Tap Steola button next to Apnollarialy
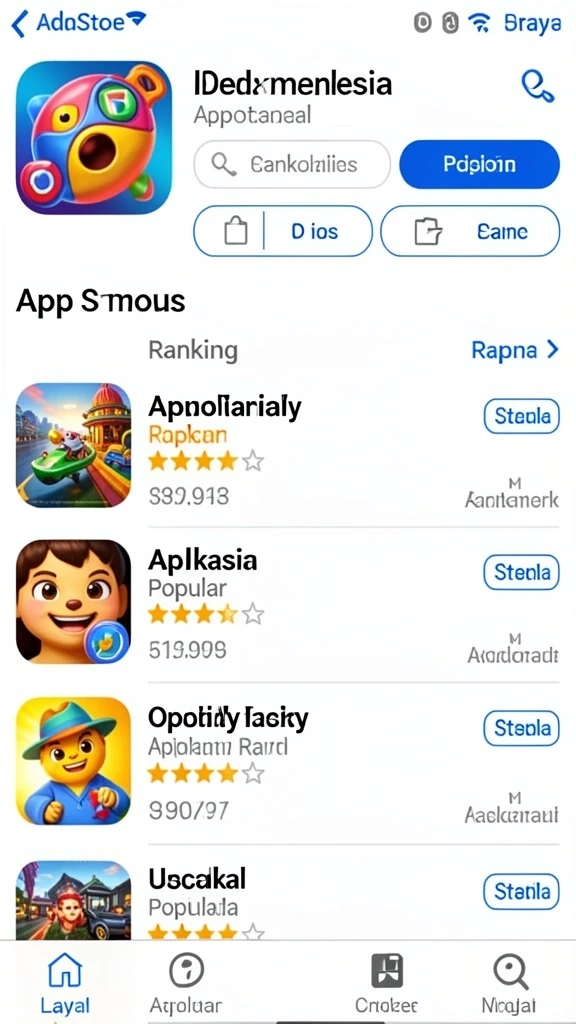 (521, 416)
